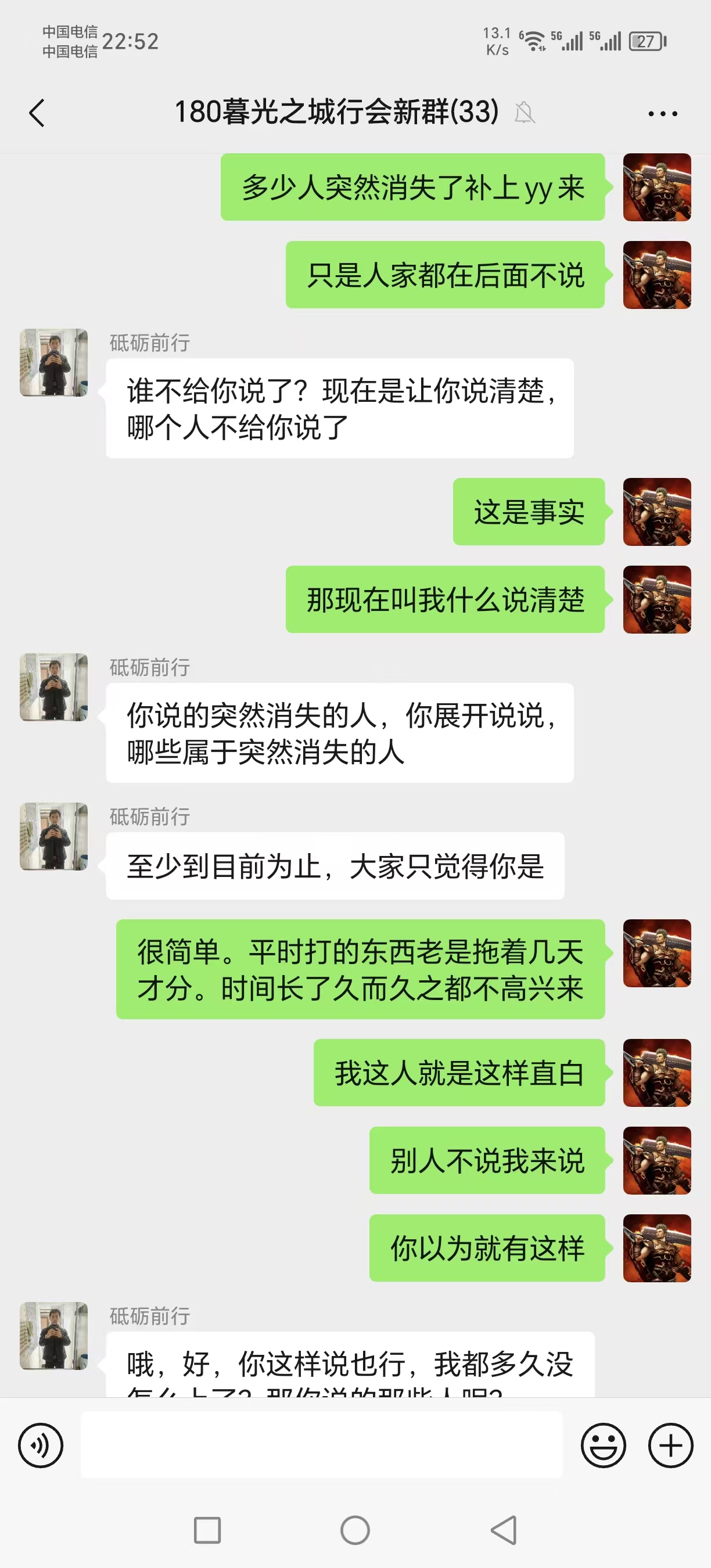Tap the system home button
Image resolution: width=711 pixels, height=1568 pixels.
coord(355,1530)
